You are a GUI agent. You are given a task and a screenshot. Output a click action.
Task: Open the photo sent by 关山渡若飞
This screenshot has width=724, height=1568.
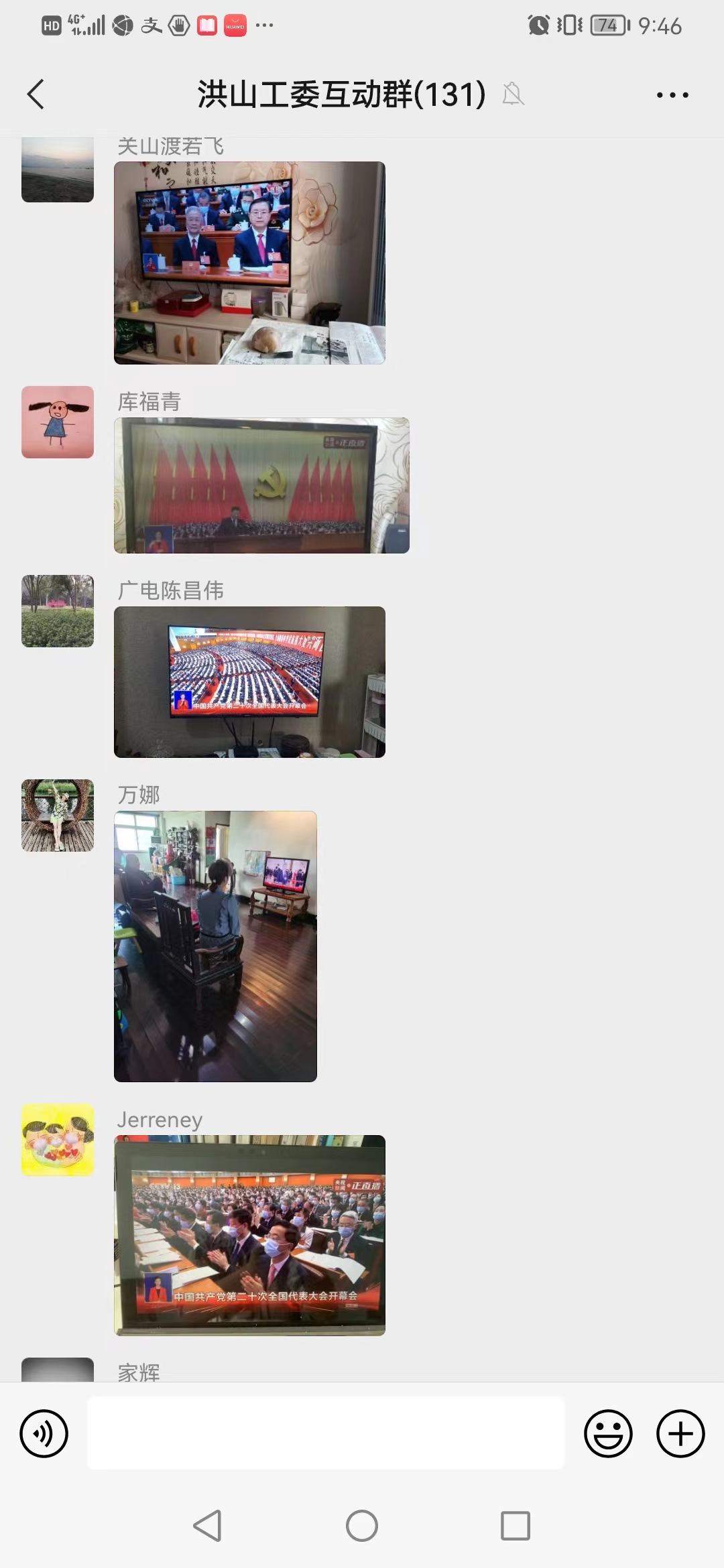coord(249,263)
